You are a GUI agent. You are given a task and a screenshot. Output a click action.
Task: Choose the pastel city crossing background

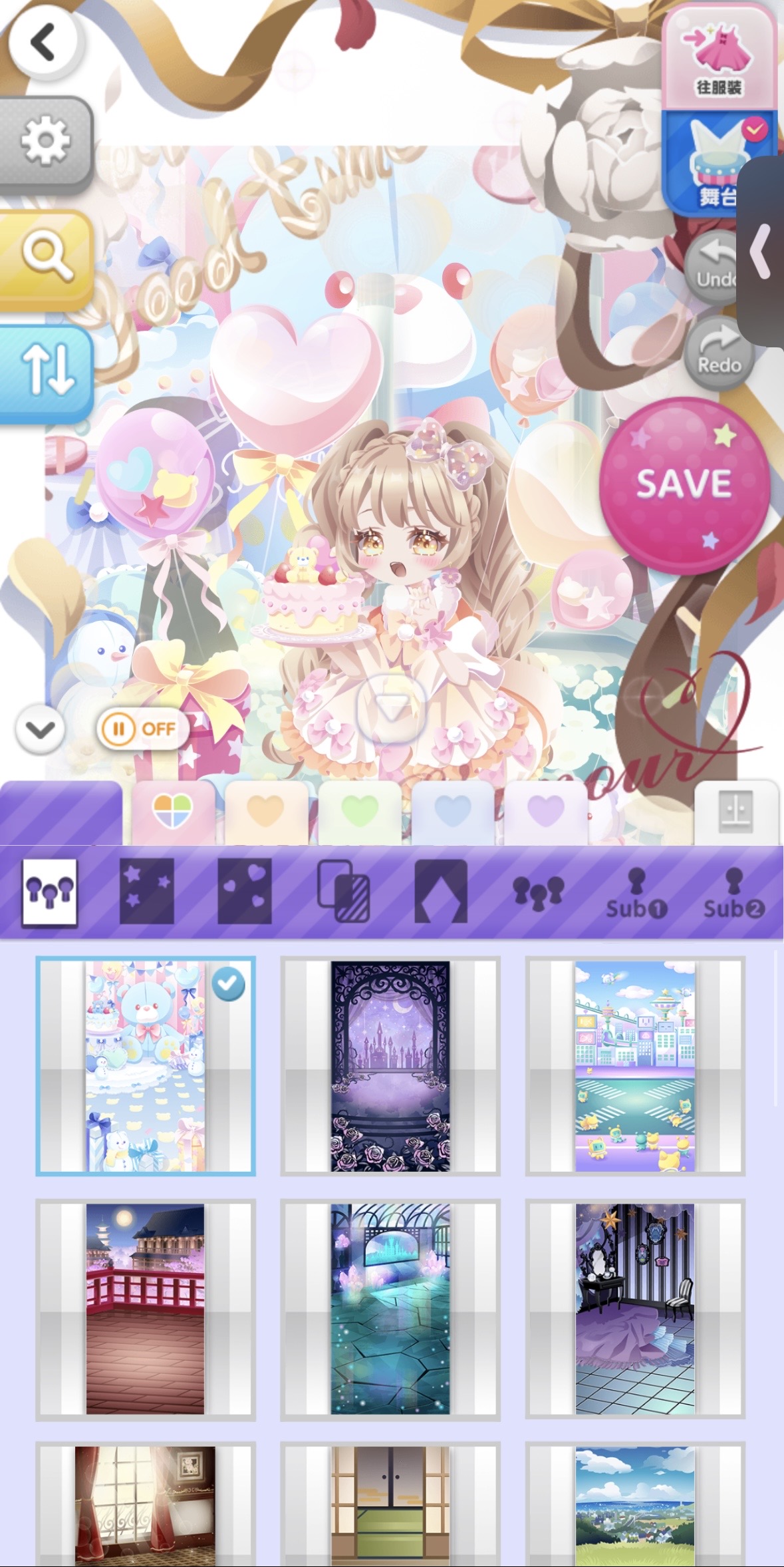(635, 1066)
